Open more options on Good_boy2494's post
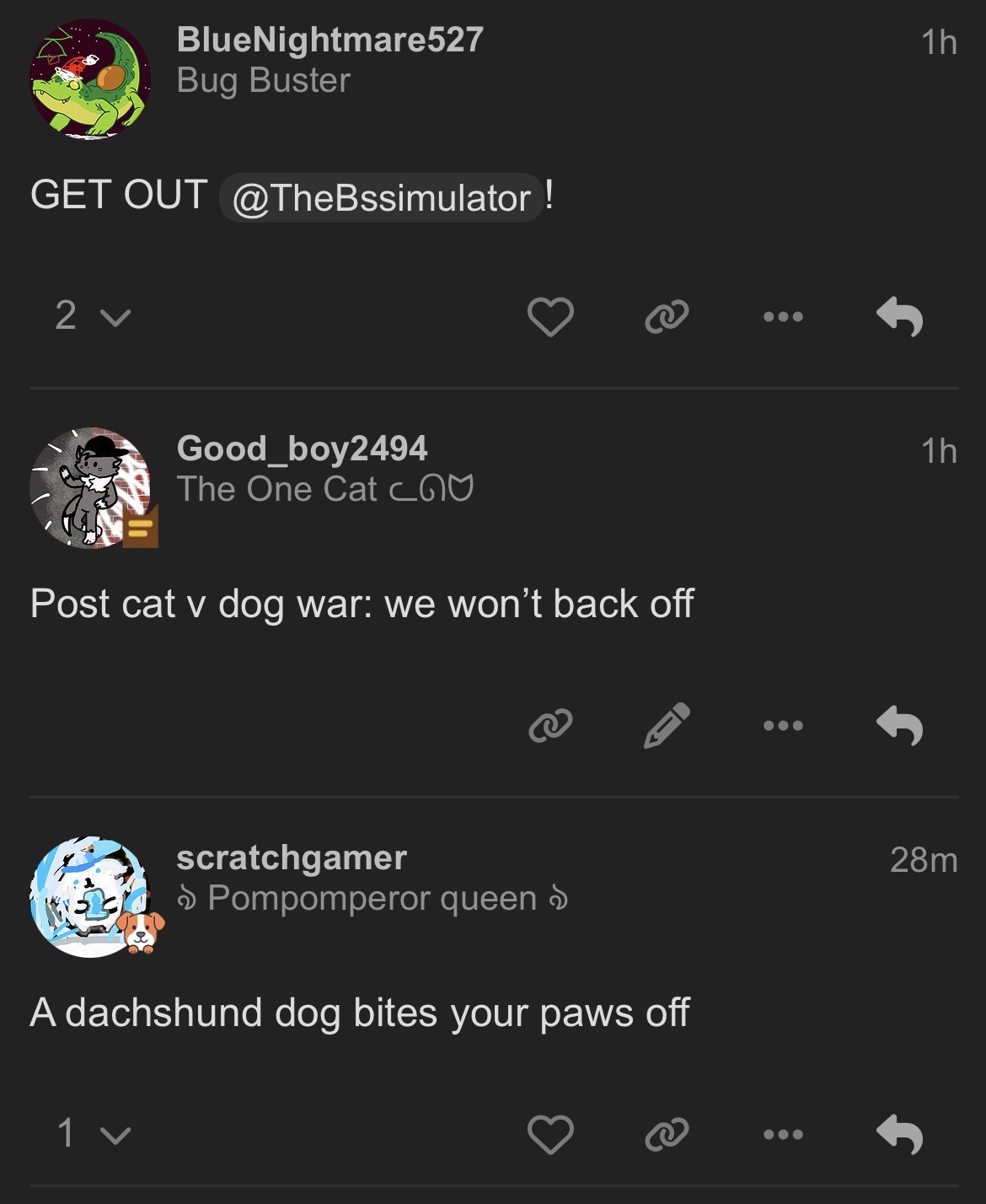The image size is (986, 1204). point(783,725)
